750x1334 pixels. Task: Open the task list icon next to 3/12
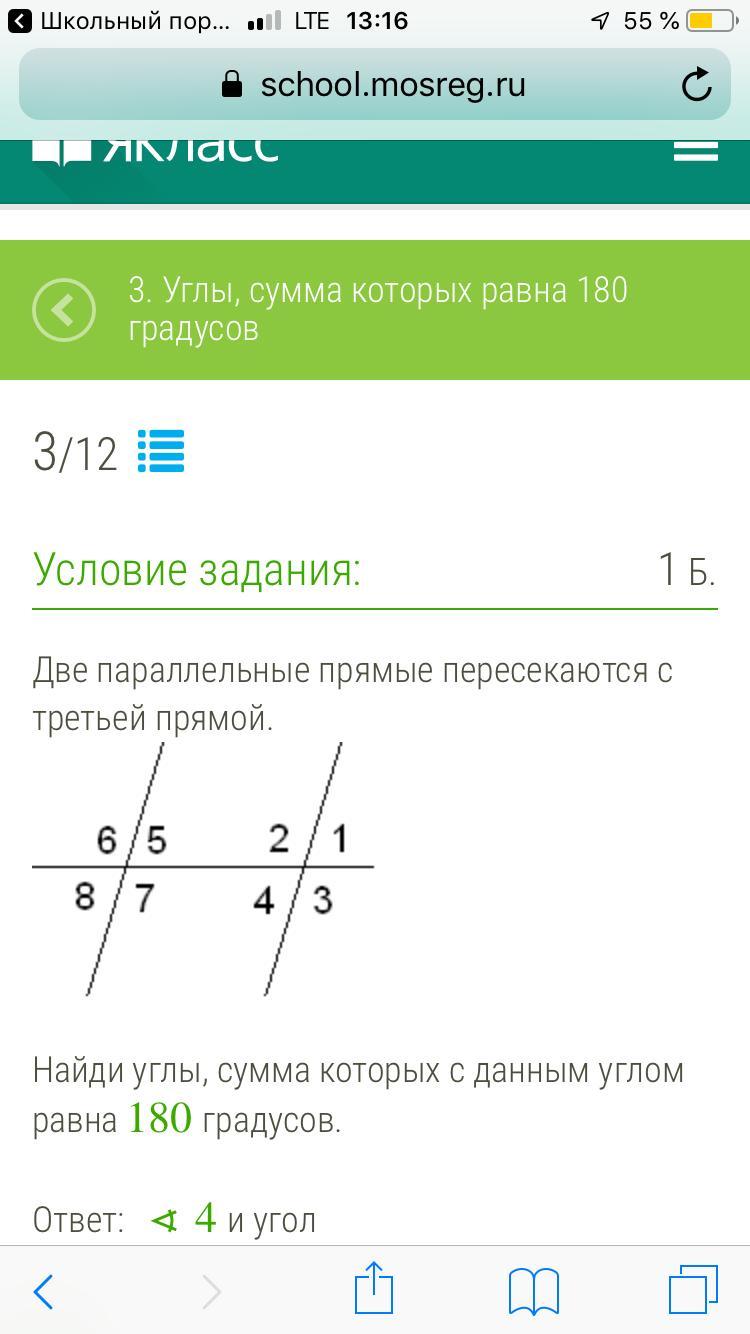161,451
